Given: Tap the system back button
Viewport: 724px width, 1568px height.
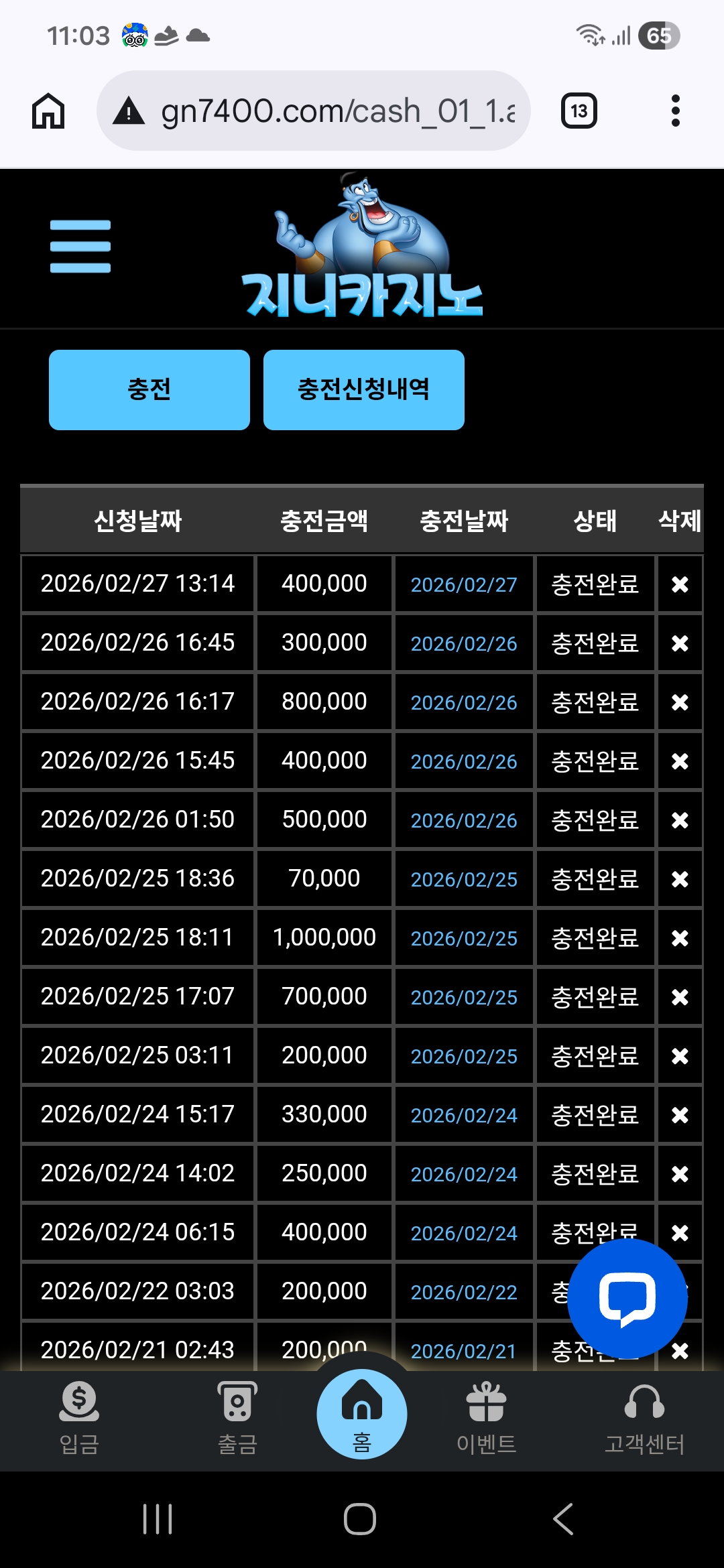Looking at the screenshot, I should (x=563, y=1518).
